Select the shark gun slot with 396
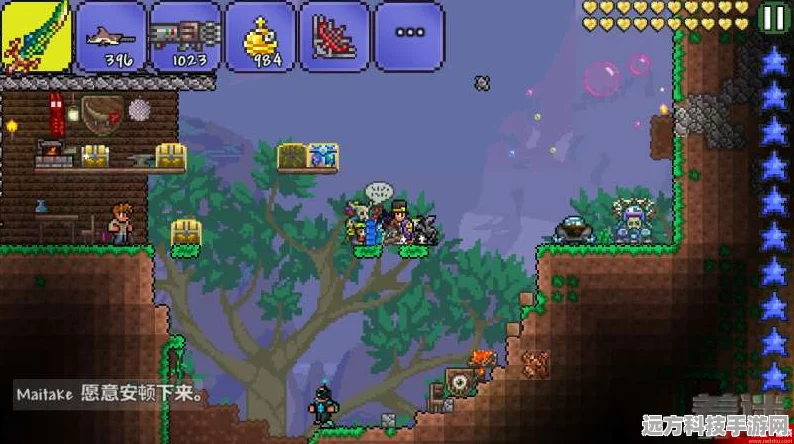Image resolution: width=794 pixels, height=444 pixels. click(111, 36)
